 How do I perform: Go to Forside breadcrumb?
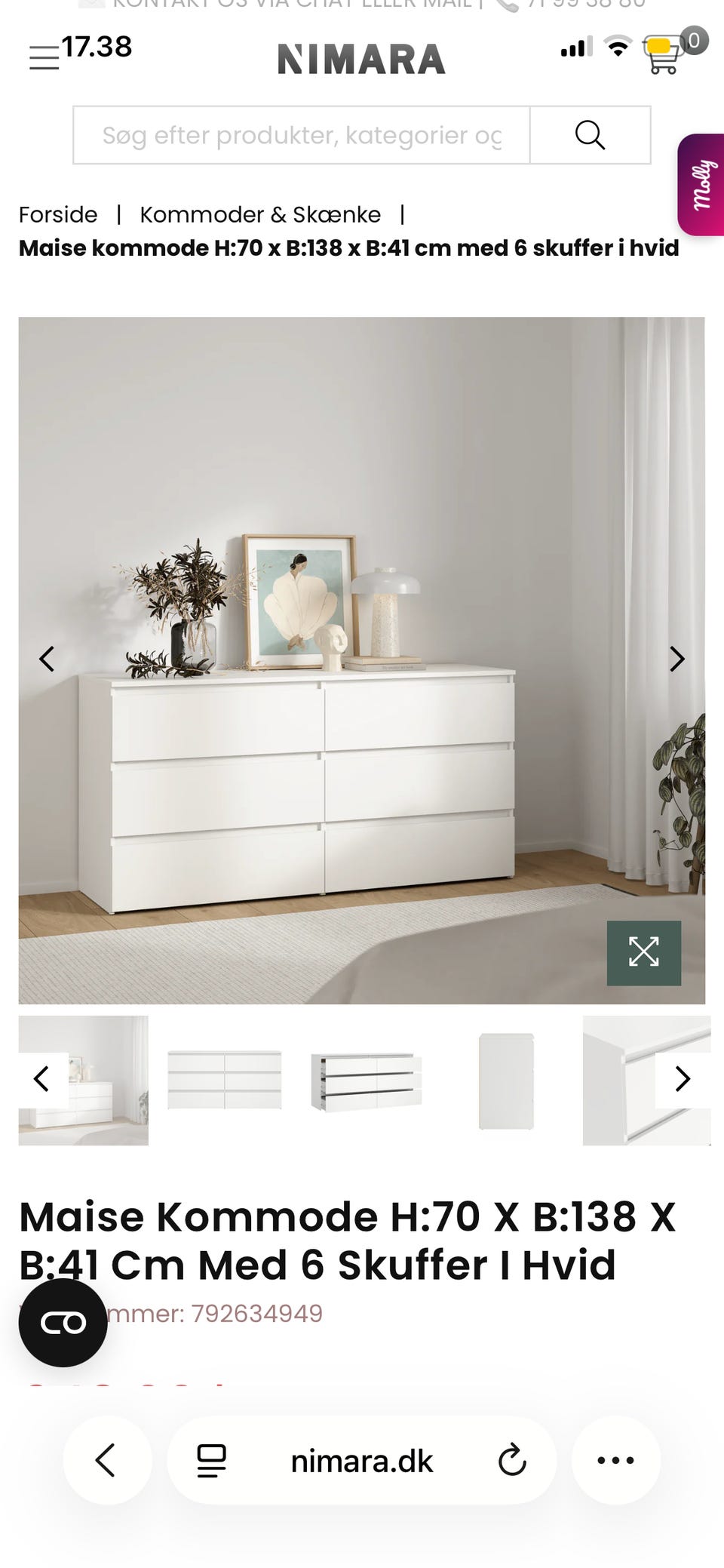pyautogui.click(x=58, y=215)
